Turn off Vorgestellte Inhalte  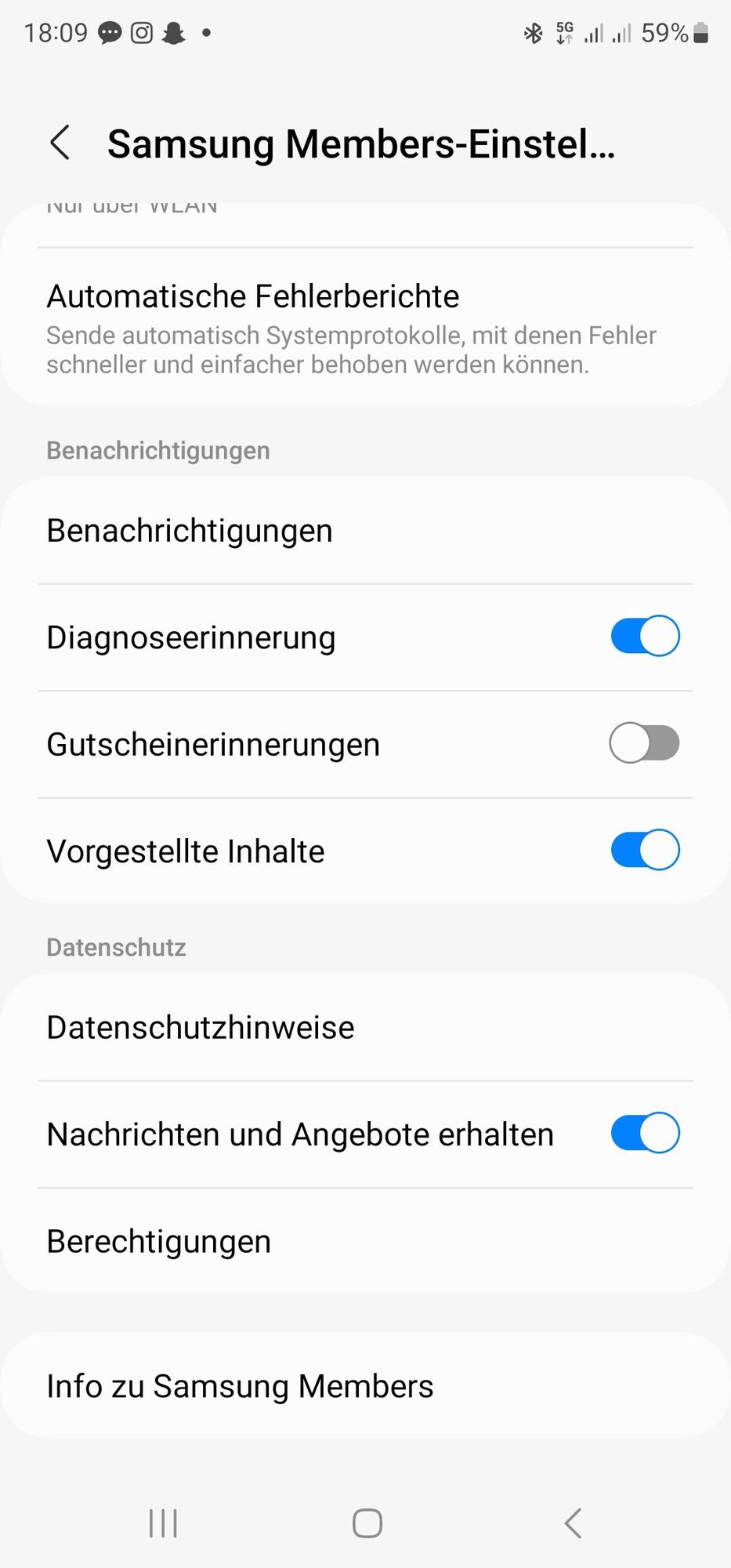pyautogui.click(x=644, y=850)
